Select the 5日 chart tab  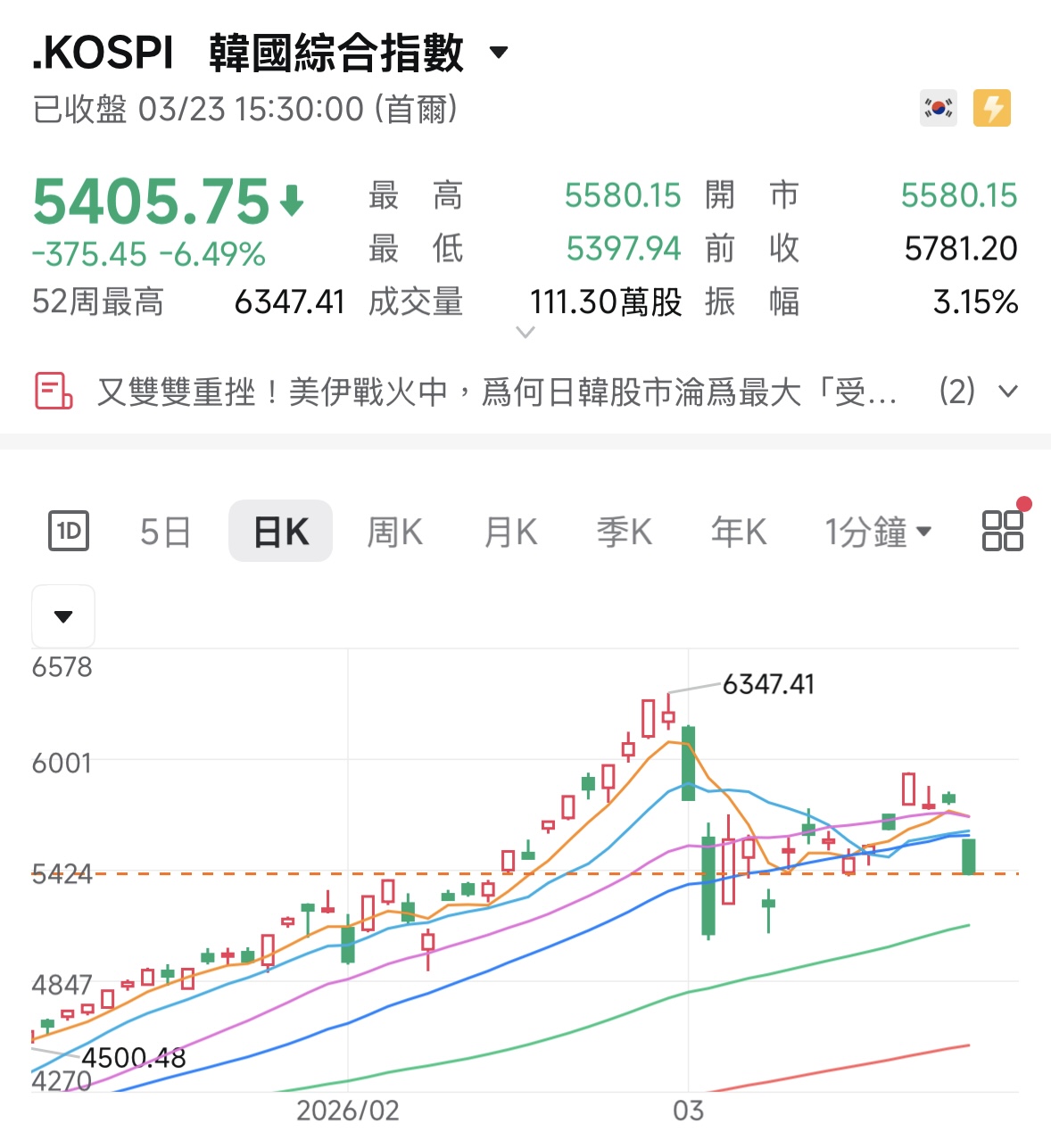(166, 532)
